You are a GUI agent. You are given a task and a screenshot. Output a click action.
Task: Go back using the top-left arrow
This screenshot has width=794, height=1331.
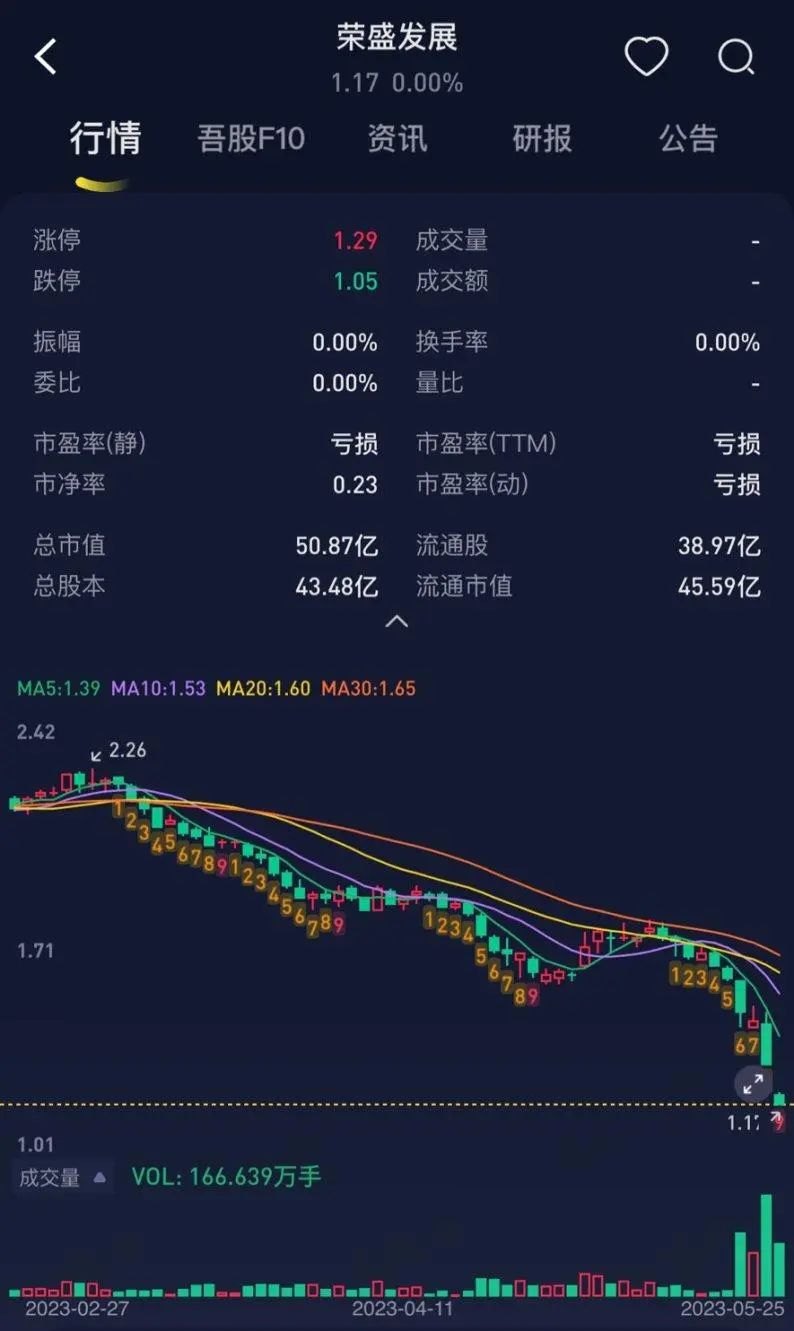pyautogui.click(x=46, y=58)
